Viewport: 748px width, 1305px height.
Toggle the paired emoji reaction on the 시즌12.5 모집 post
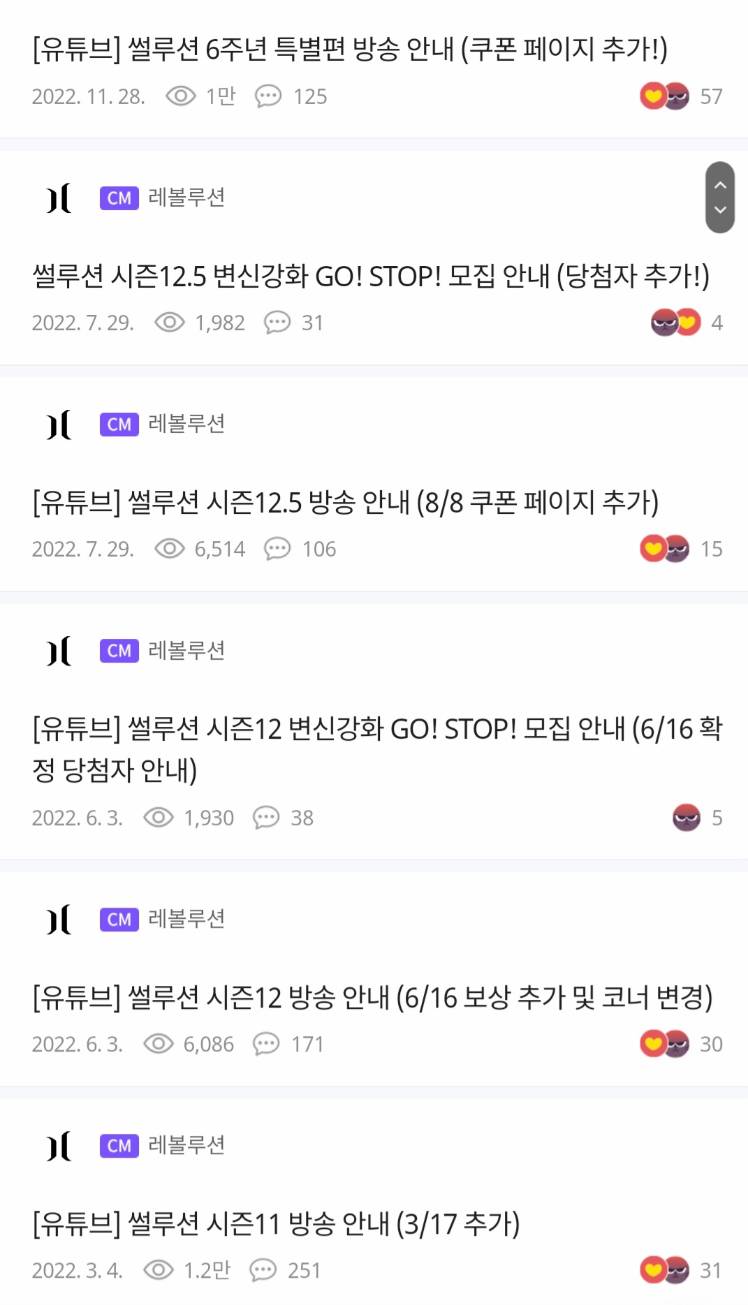(674, 323)
